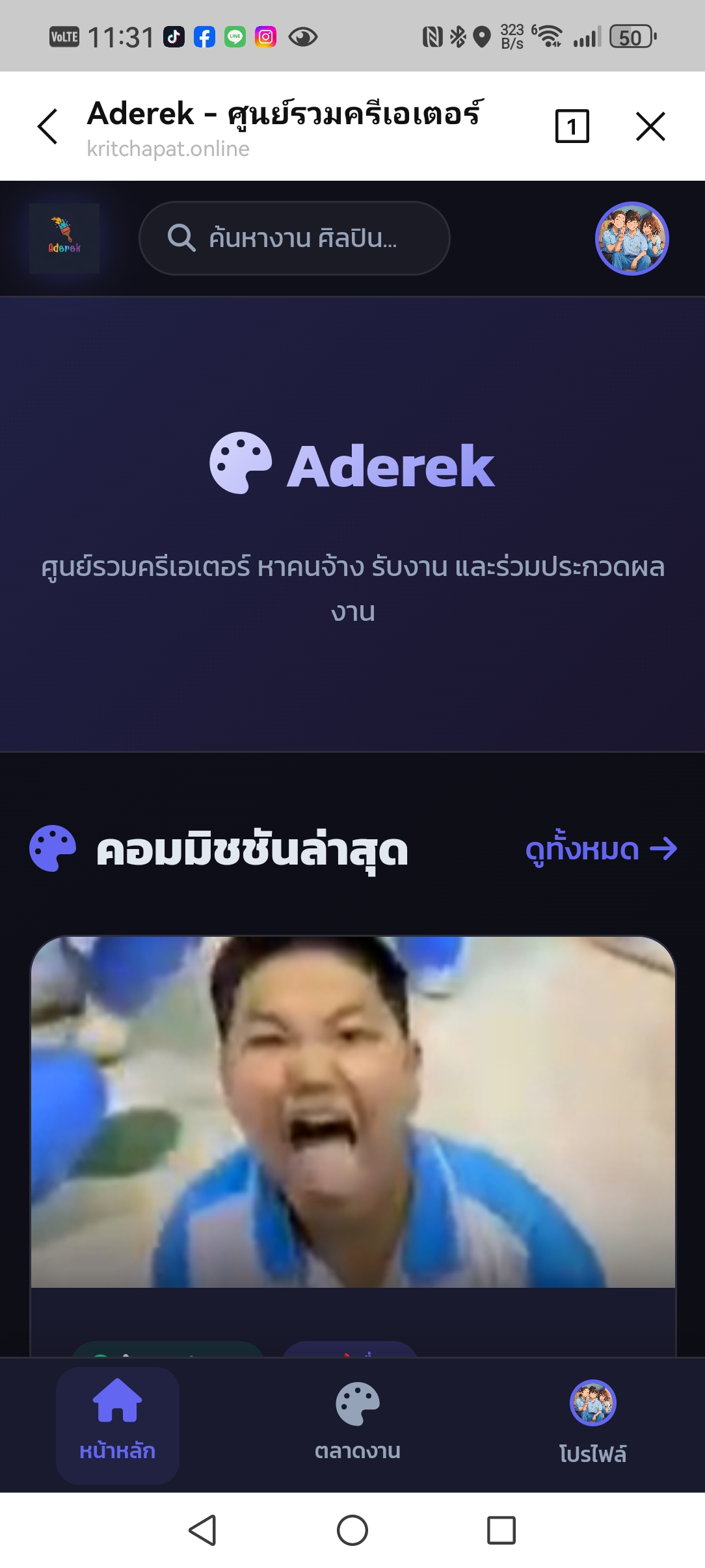Image resolution: width=705 pixels, height=1568 pixels.
Task: Switch to the โปรไฟล์ tab
Action: (592, 1425)
